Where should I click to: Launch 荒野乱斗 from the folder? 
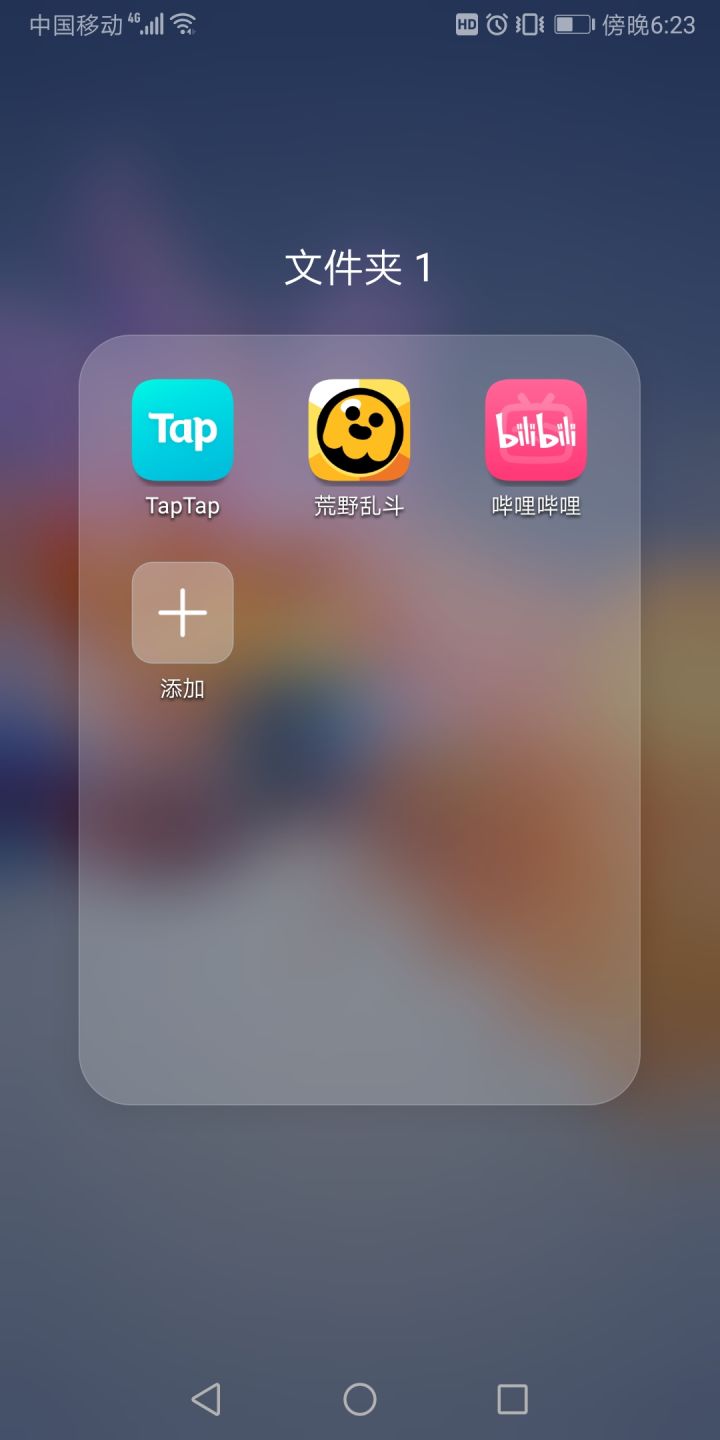coord(358,429)
